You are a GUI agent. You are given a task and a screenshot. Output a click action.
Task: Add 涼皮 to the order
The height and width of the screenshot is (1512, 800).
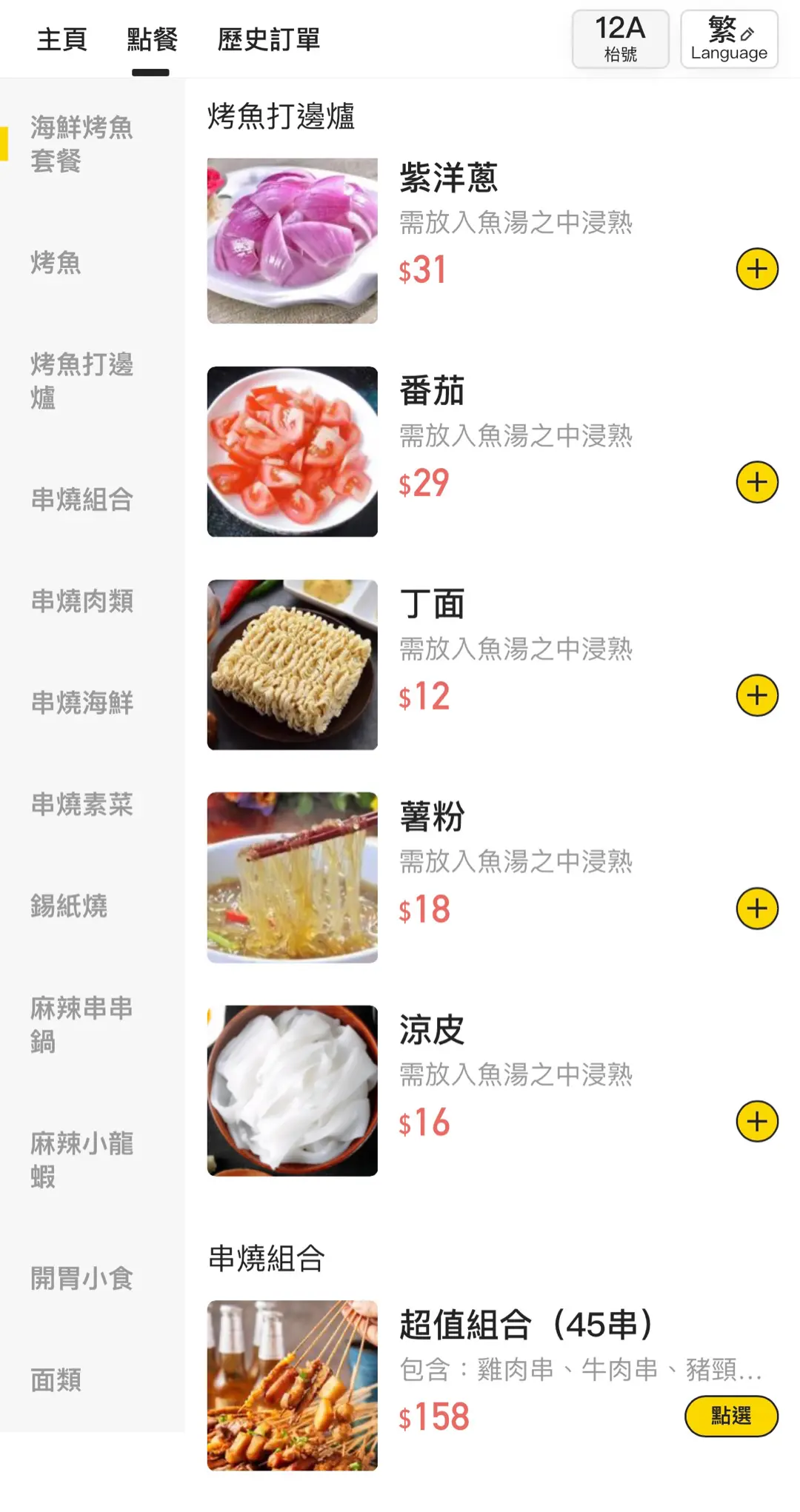tap(757, 1121)
